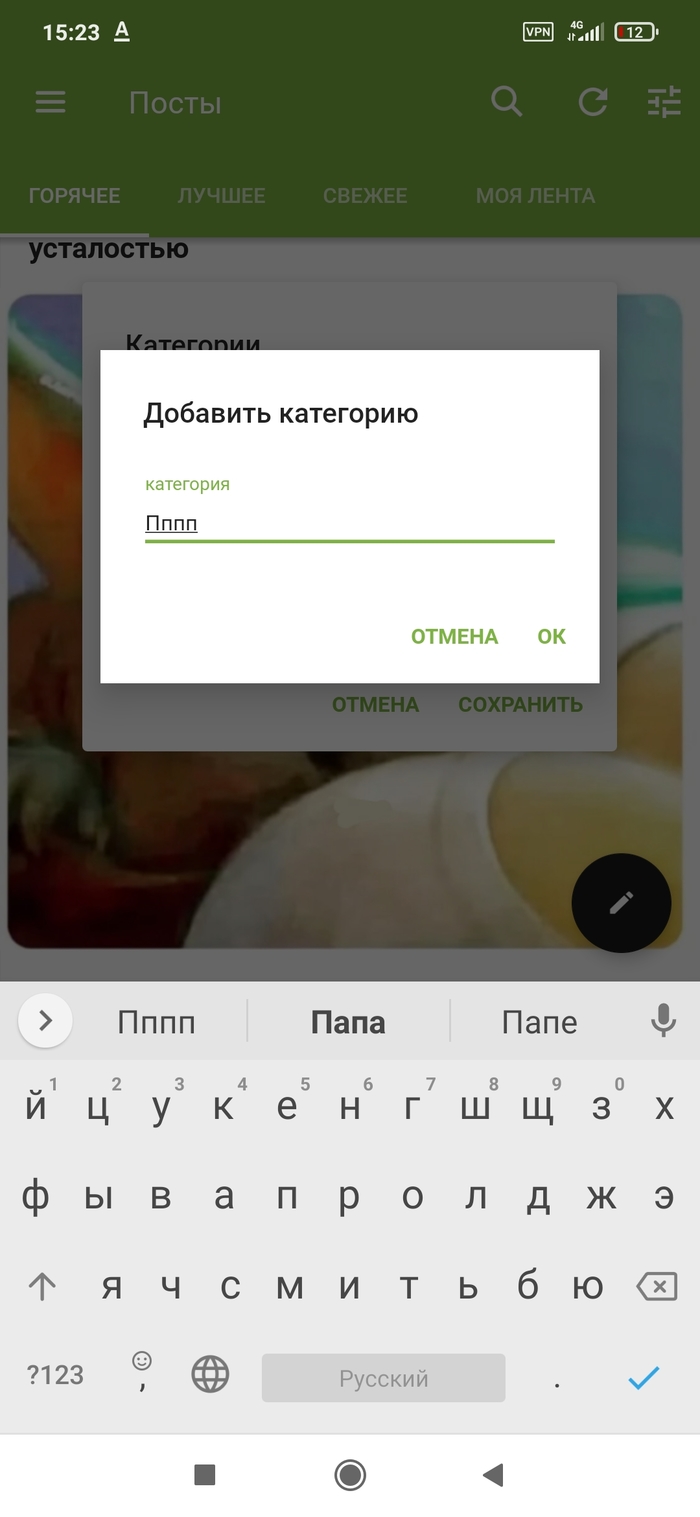Viewport: 700px width, 1517px height.
Task: Toggle the keyboard shift key
Action: pos(41,1286)
